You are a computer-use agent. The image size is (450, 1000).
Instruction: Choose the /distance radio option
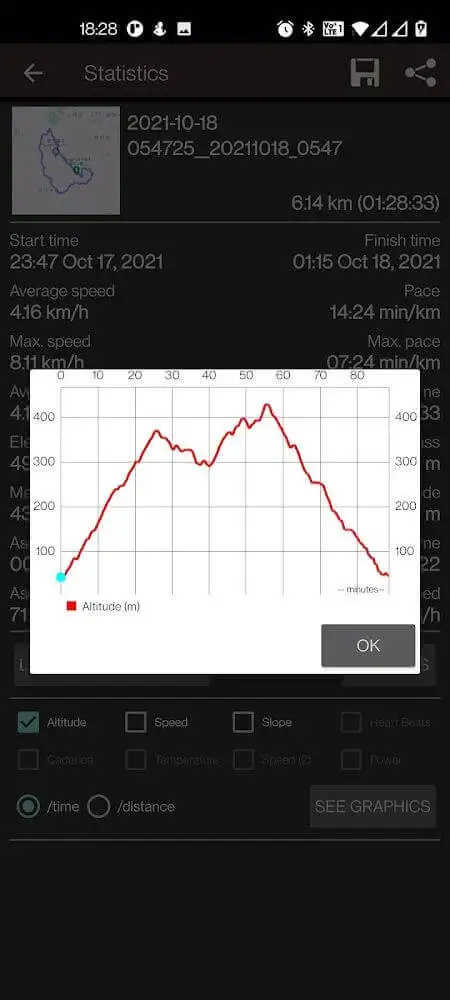pos(99,806)
